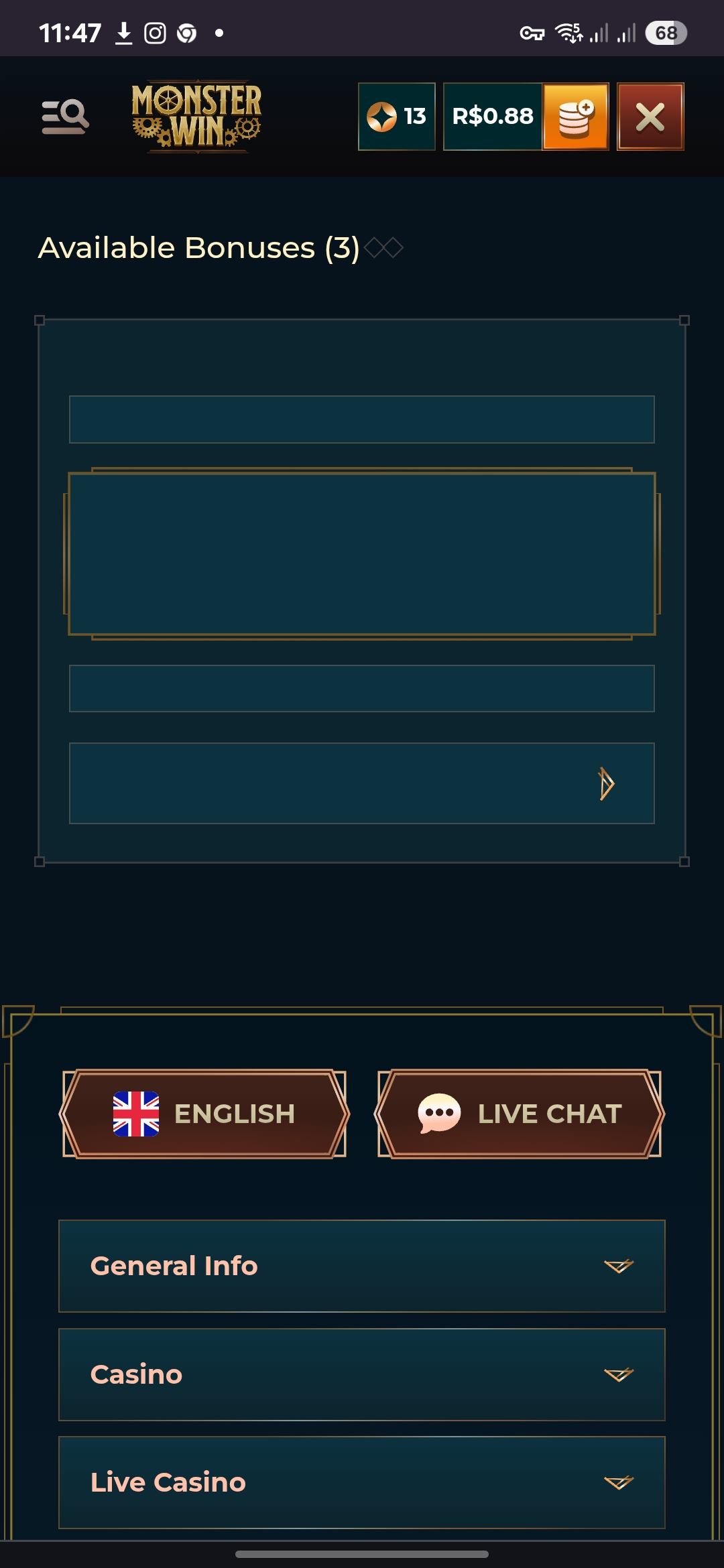Tap the arrow in the bonus card
724x1568 pixels.
[606, 783]
